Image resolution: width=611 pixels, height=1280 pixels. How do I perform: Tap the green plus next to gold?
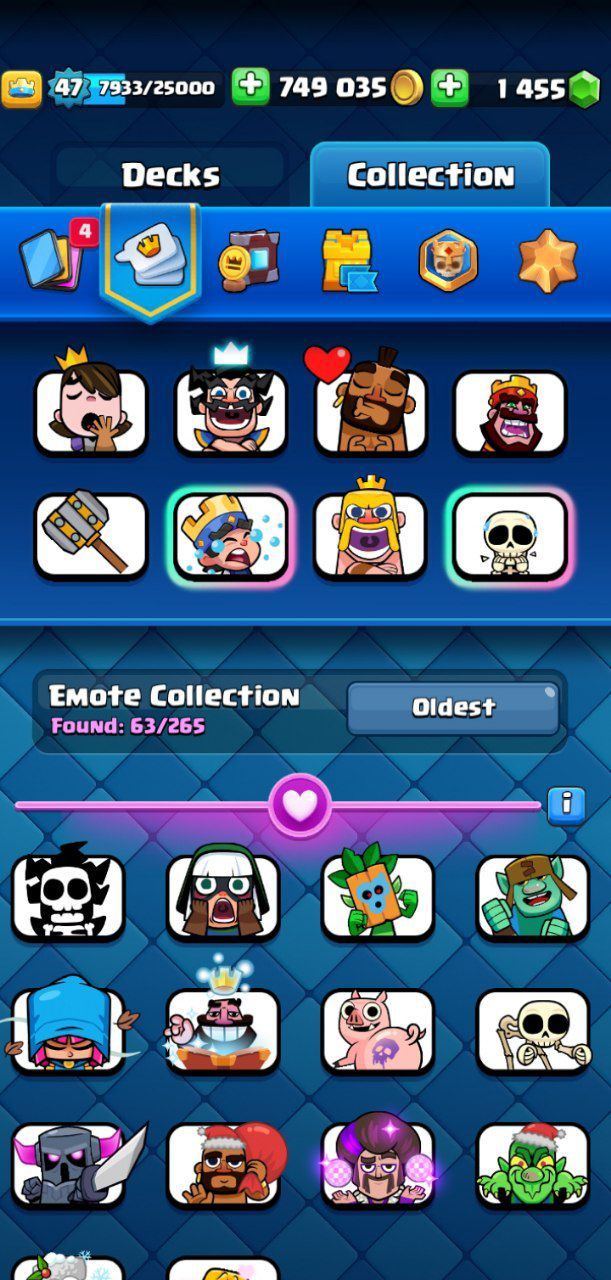point(251,87)
